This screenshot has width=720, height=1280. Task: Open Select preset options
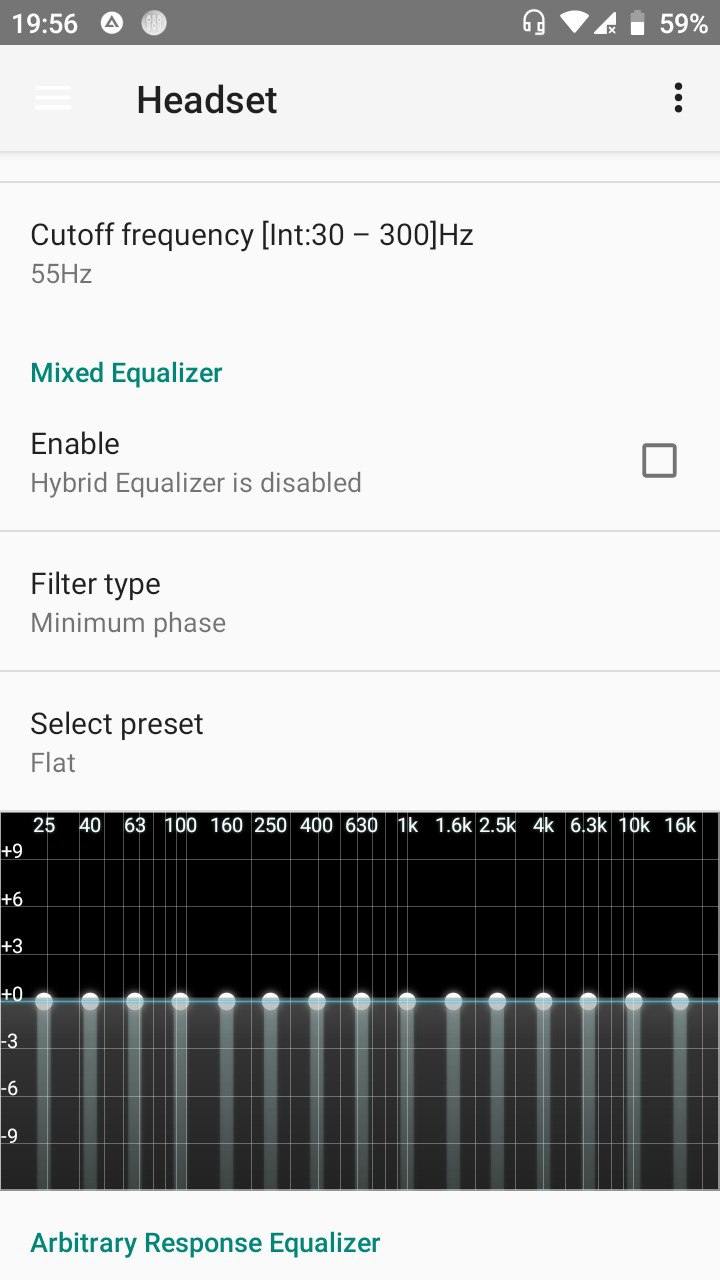click(x=360, y=742)
